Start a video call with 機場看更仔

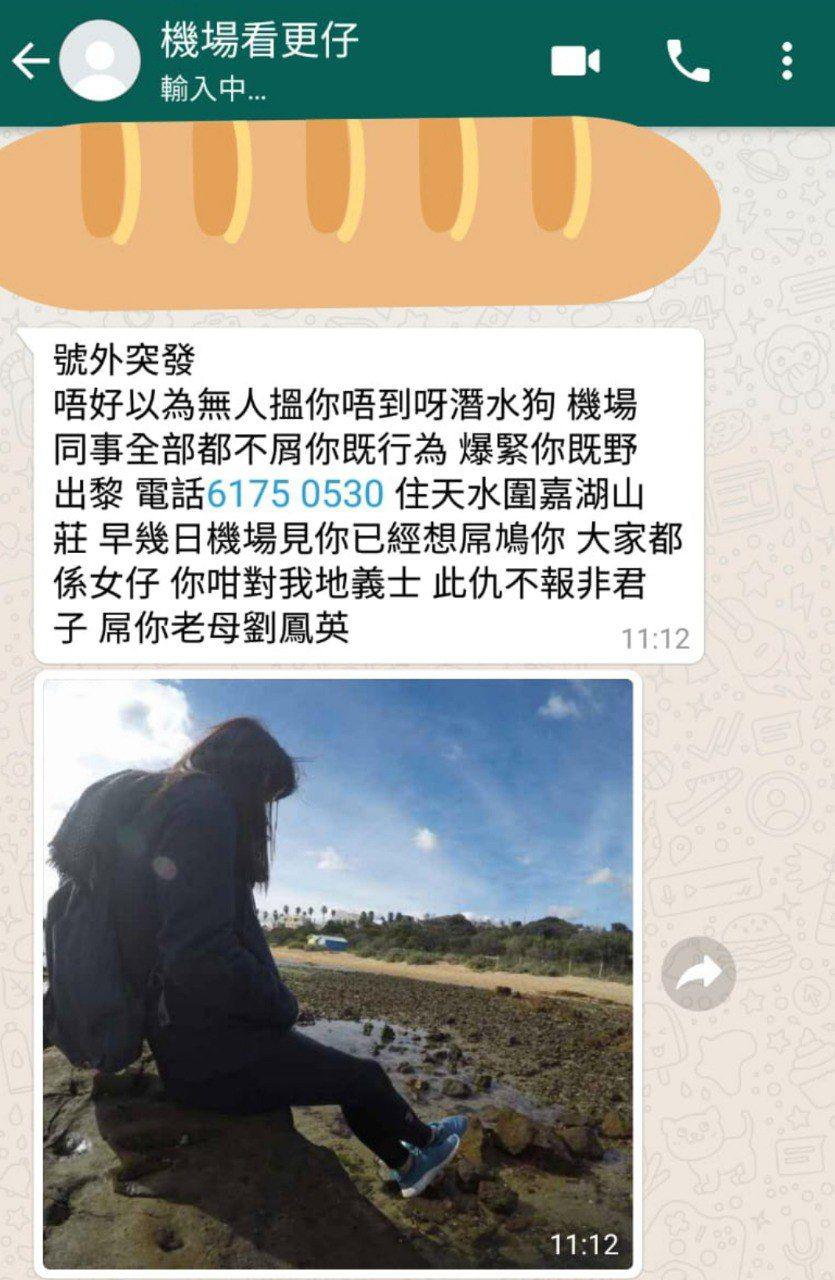click(575, 62)
